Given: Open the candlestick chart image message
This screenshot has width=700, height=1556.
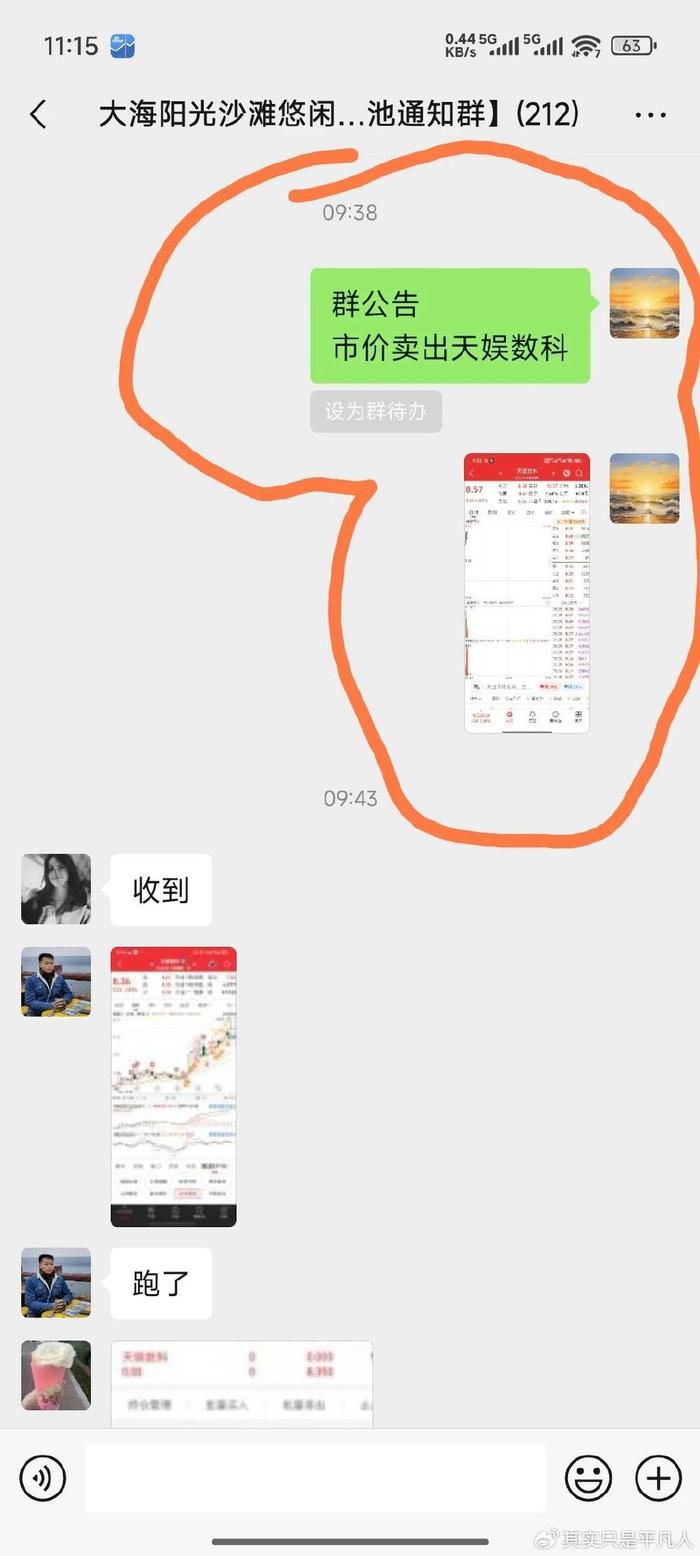Looking at the screenshot, I should [173, 1086].
